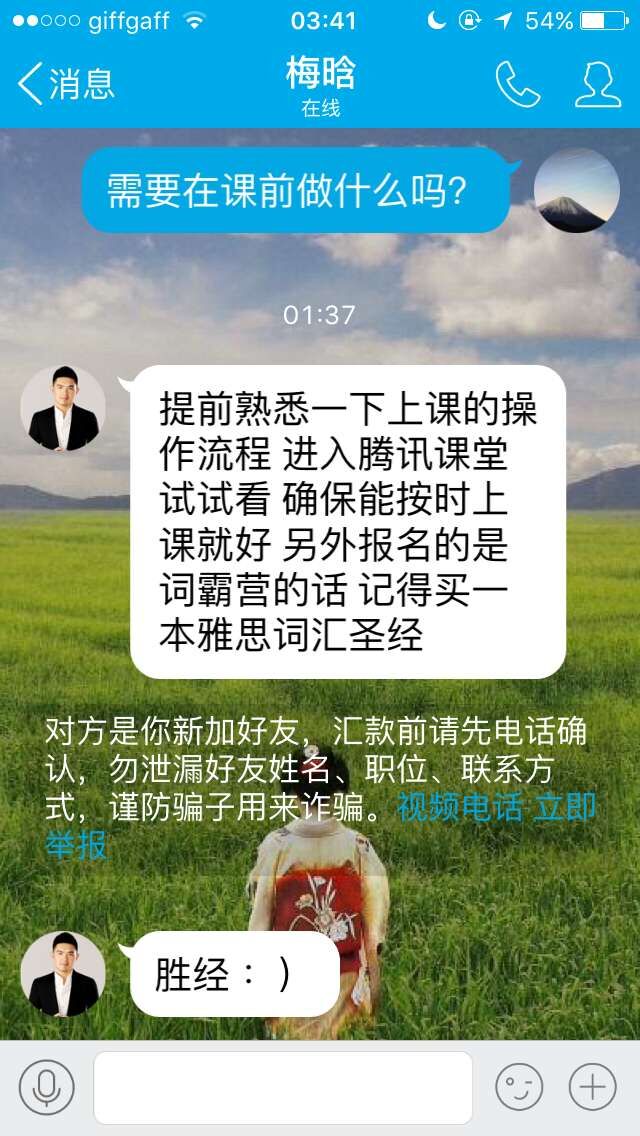640x1136 pixels.
Task: Start a voice call with 梅晗
Action: (518, 84)
